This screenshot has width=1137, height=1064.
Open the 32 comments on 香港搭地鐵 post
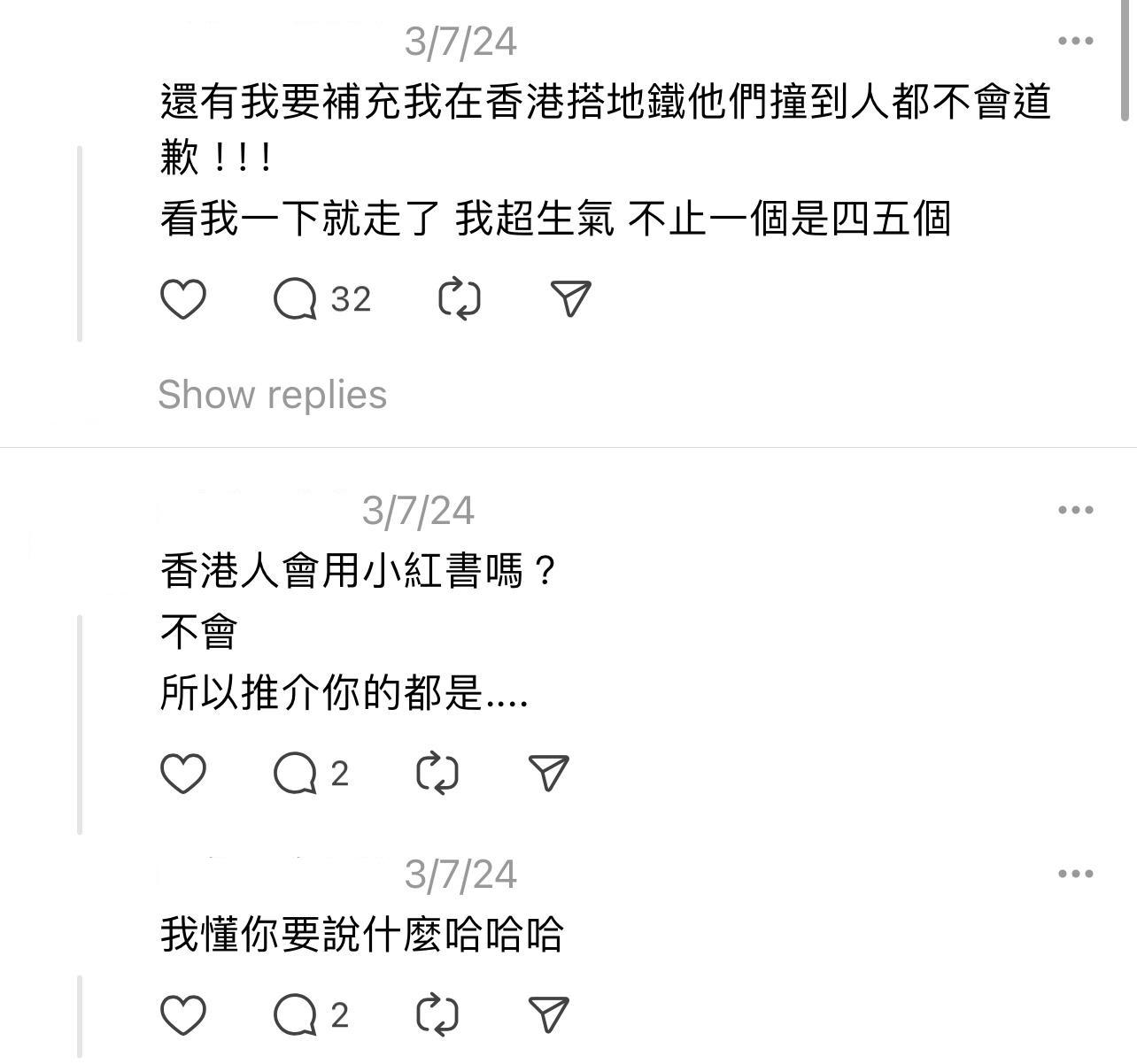tap(295, 299)
